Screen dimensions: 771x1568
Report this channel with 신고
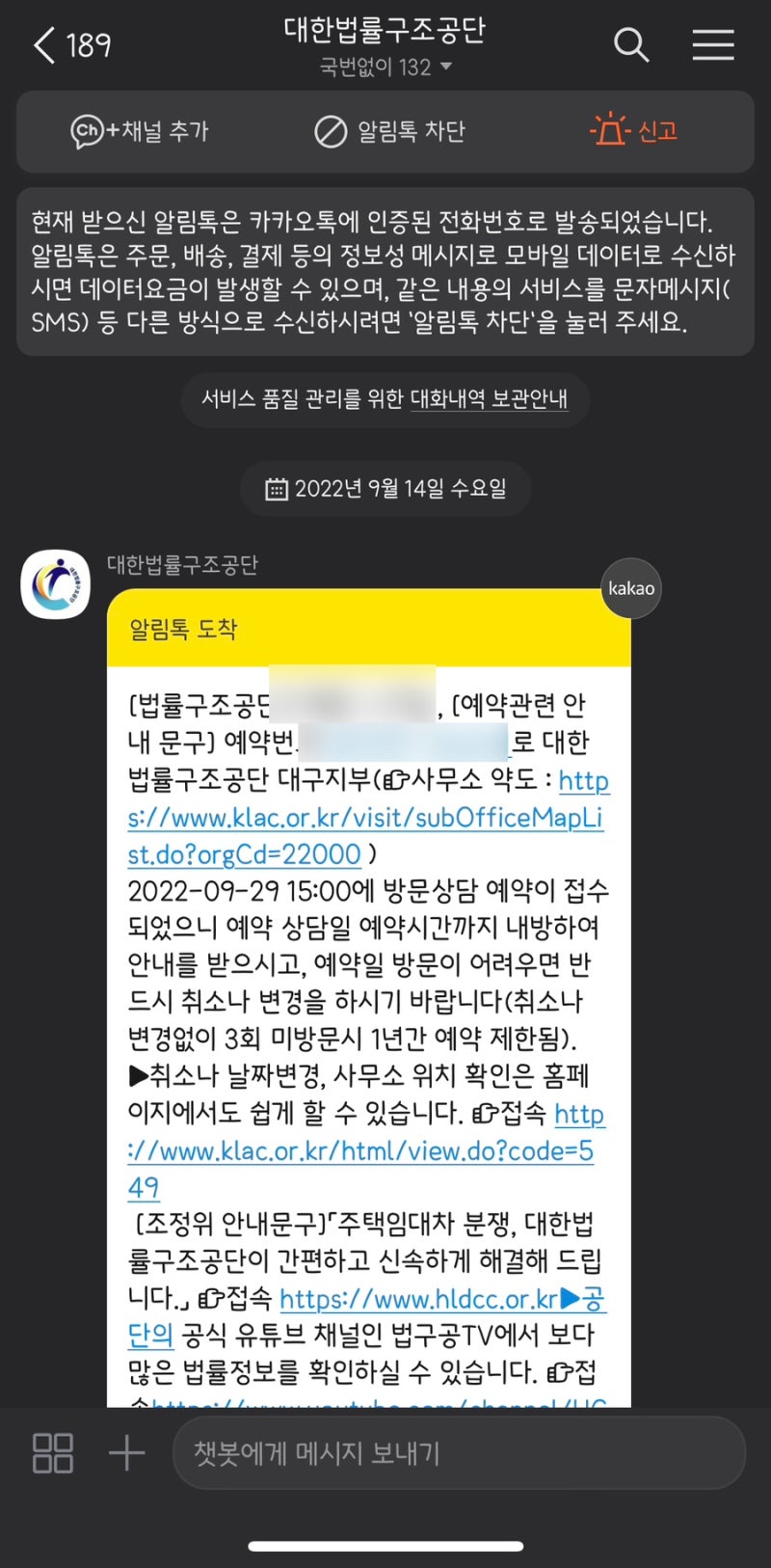coord(633,130)
